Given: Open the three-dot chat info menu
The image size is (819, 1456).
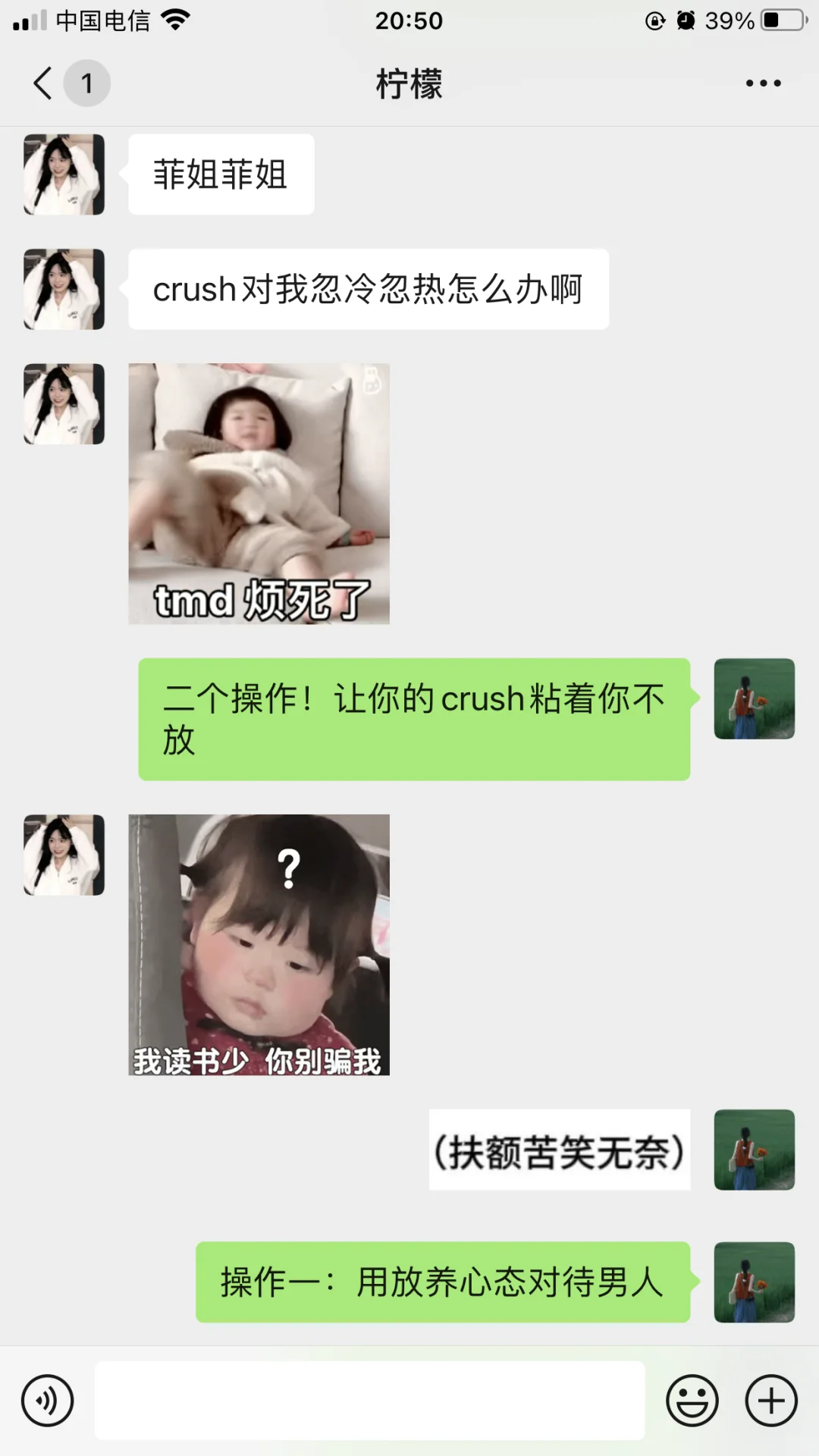Looking at the screenshot, I should point(763,83).
